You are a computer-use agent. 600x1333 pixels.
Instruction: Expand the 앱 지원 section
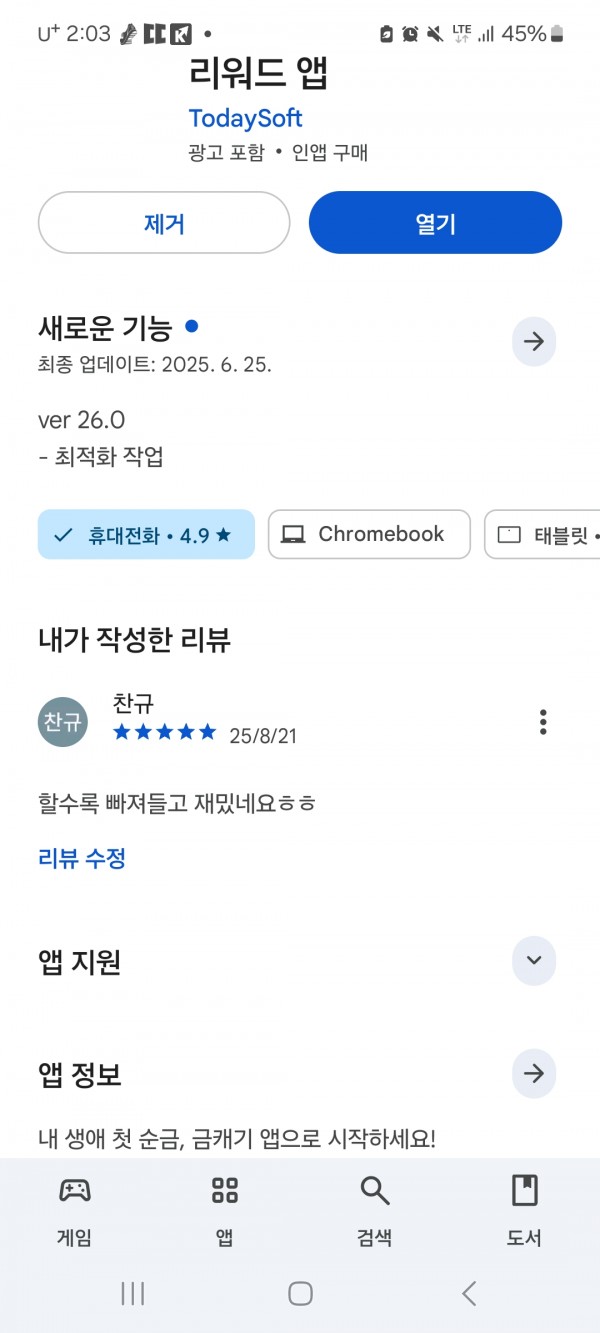(x=534, y=961)
